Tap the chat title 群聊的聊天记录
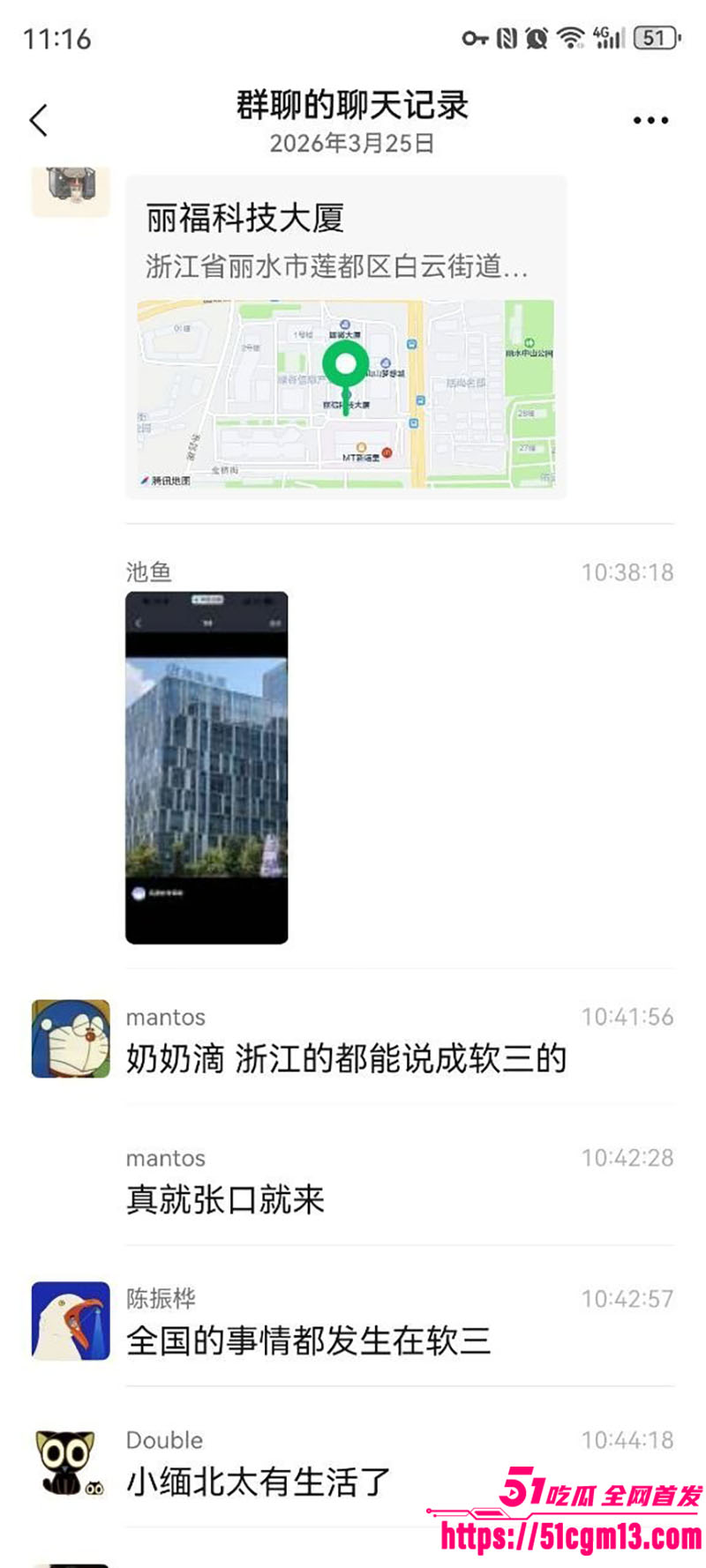The width and height of the screenshot is (706, 1568). tap(353, 103)
